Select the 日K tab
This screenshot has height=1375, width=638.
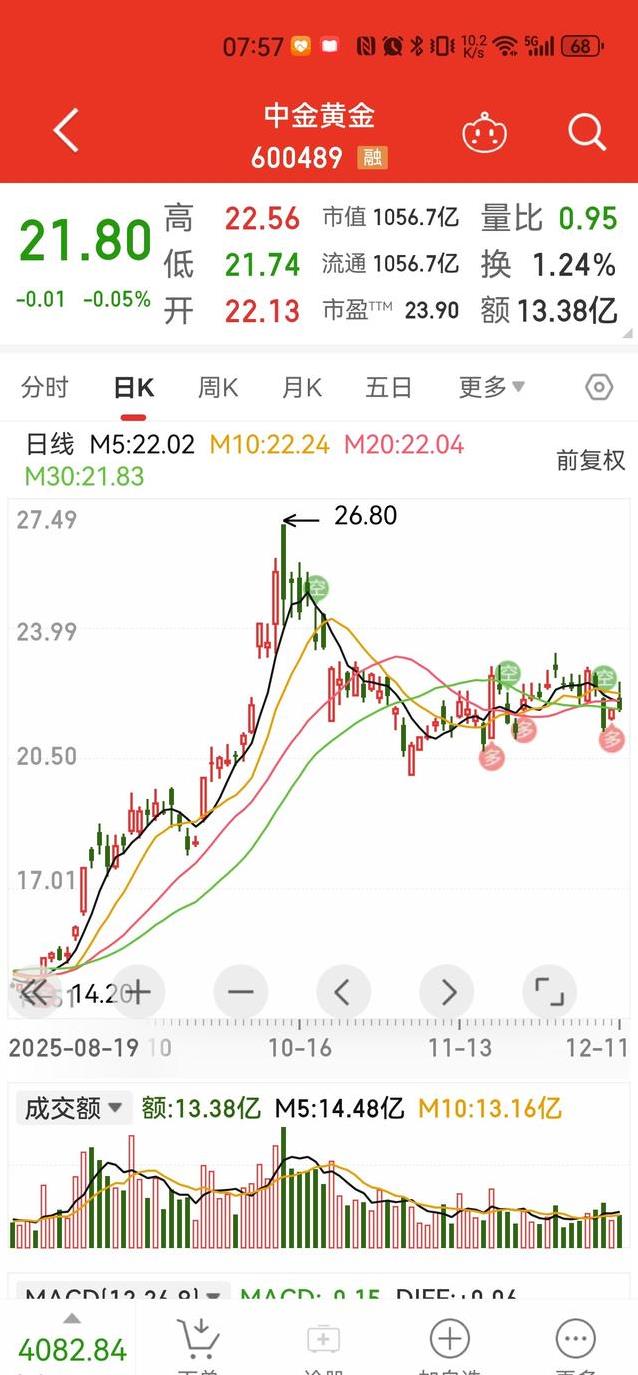133,388
